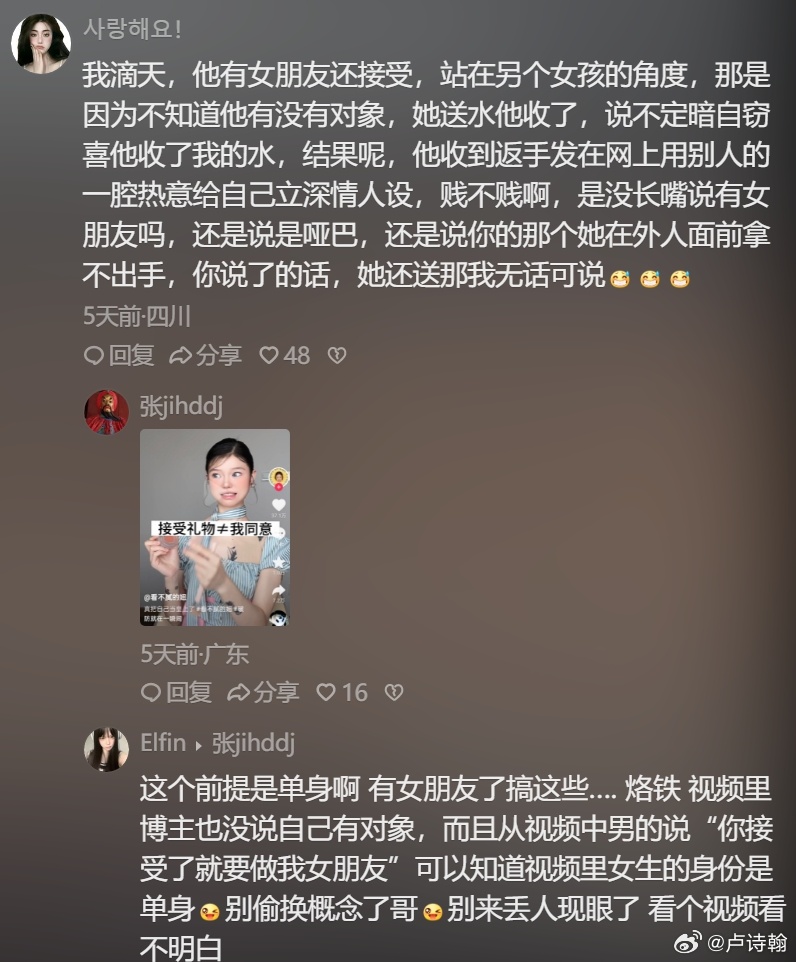This screenshot has width=796, height=962.
Task: Share 사랑해요!'s comment
Action: coord(205,355)
